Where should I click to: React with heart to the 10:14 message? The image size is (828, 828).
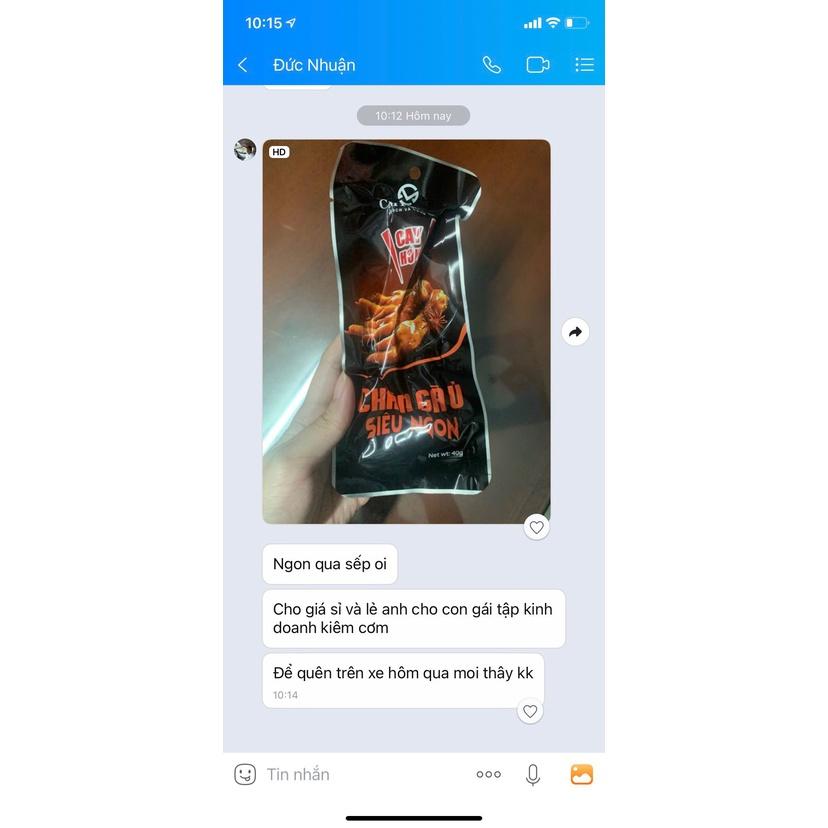click(530, 711)
